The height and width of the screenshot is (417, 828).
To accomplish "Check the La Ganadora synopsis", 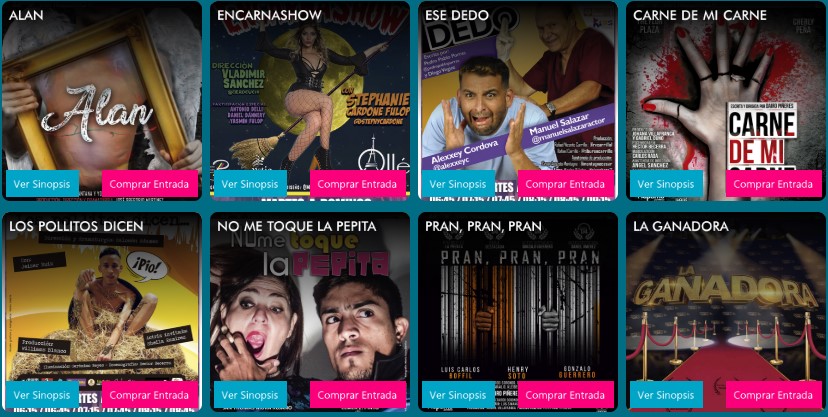I will coord(666,395).
